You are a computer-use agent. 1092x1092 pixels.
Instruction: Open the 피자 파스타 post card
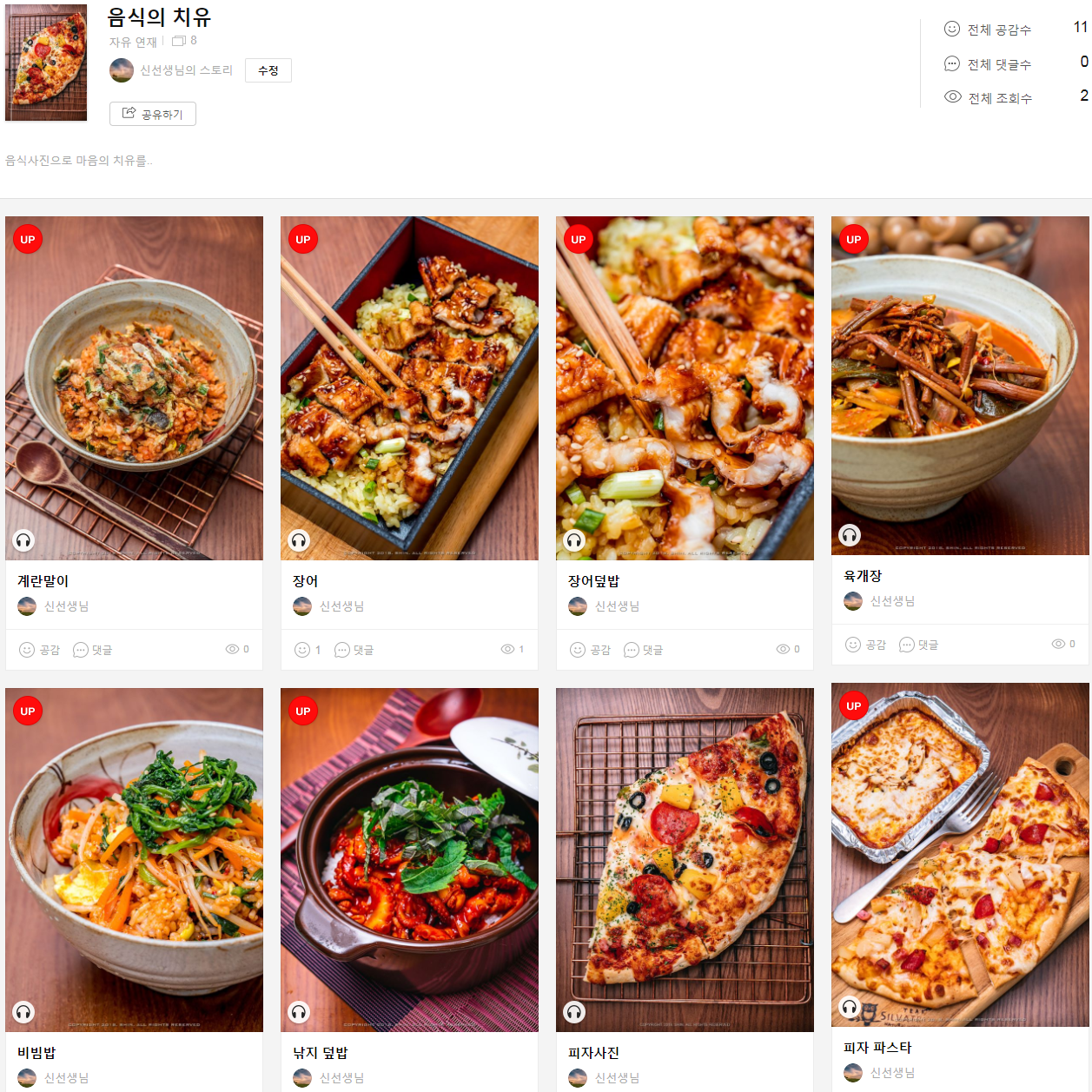(960, 855)
